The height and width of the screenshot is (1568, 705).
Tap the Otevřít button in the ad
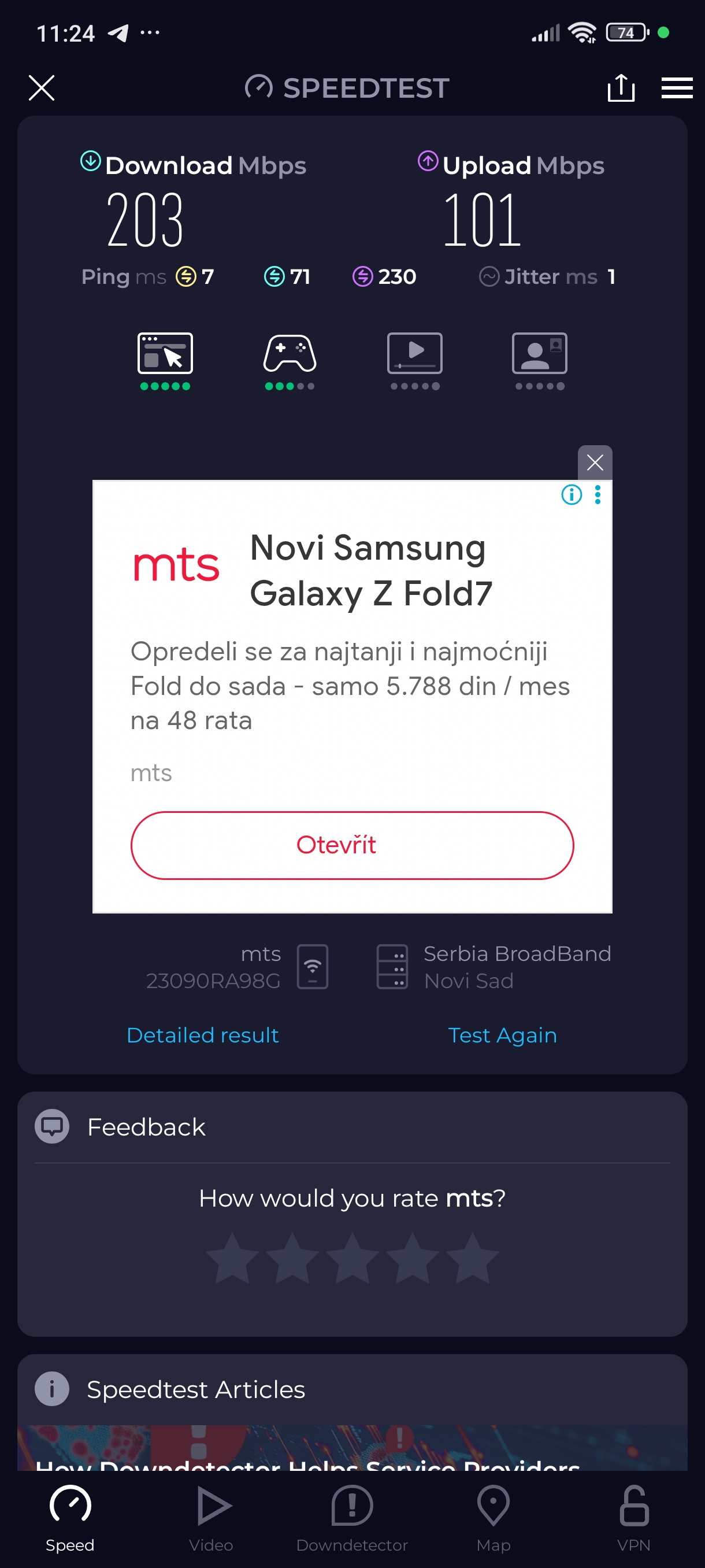352,845
